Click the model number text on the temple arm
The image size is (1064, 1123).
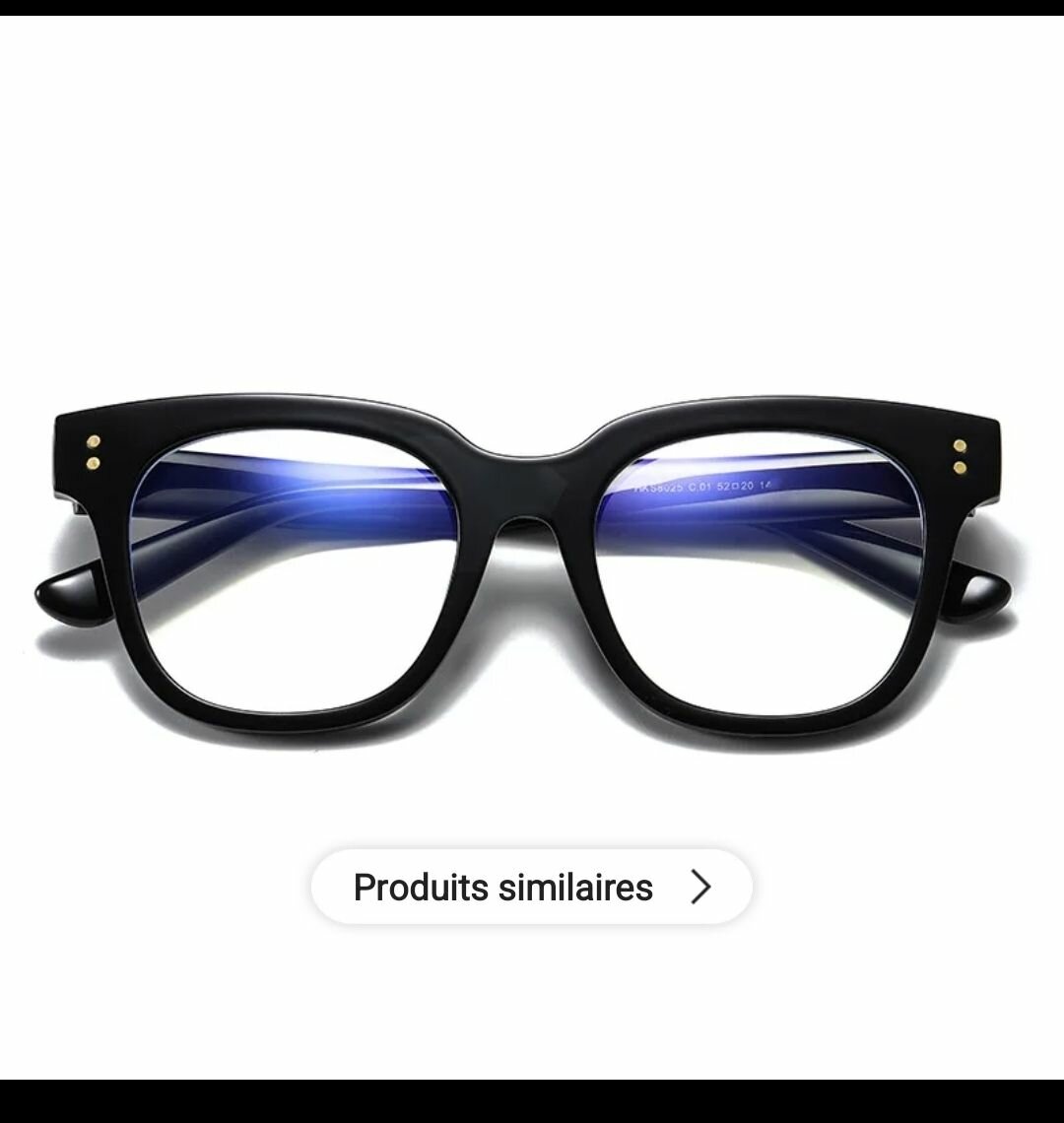tap(704, 488)
